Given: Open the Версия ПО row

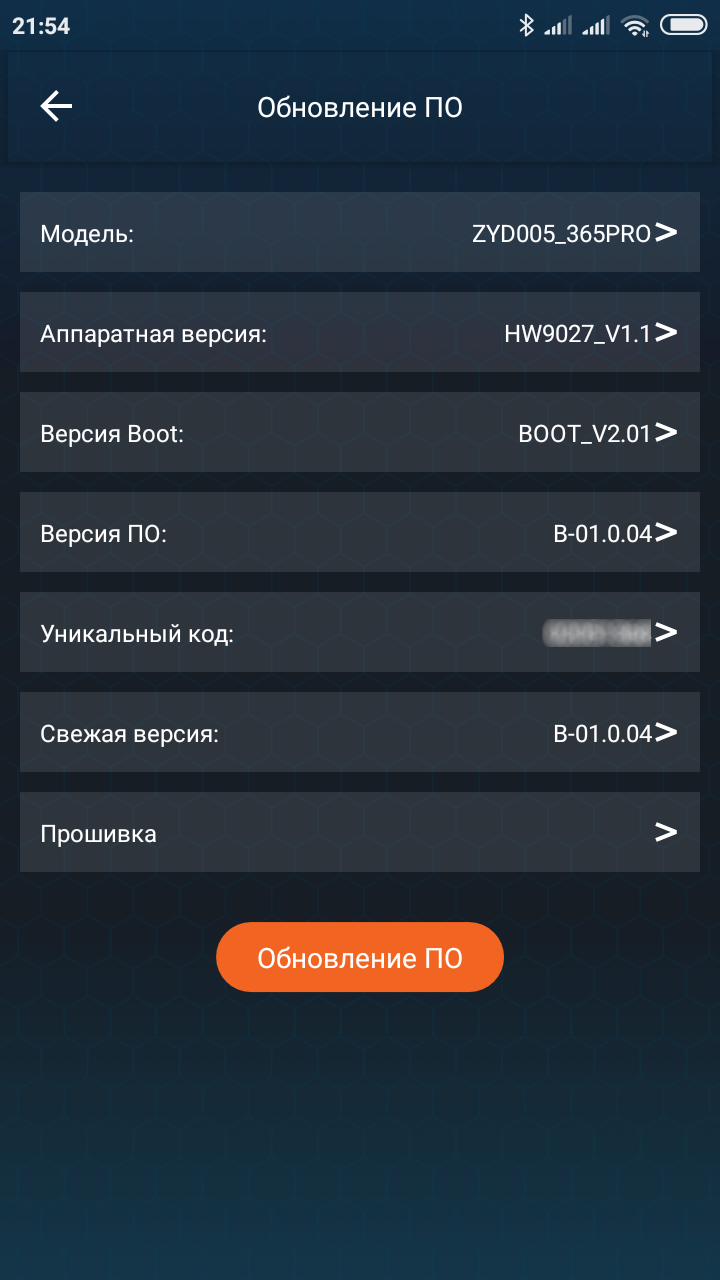Looking at the screenshot, I should pos(360,532).
